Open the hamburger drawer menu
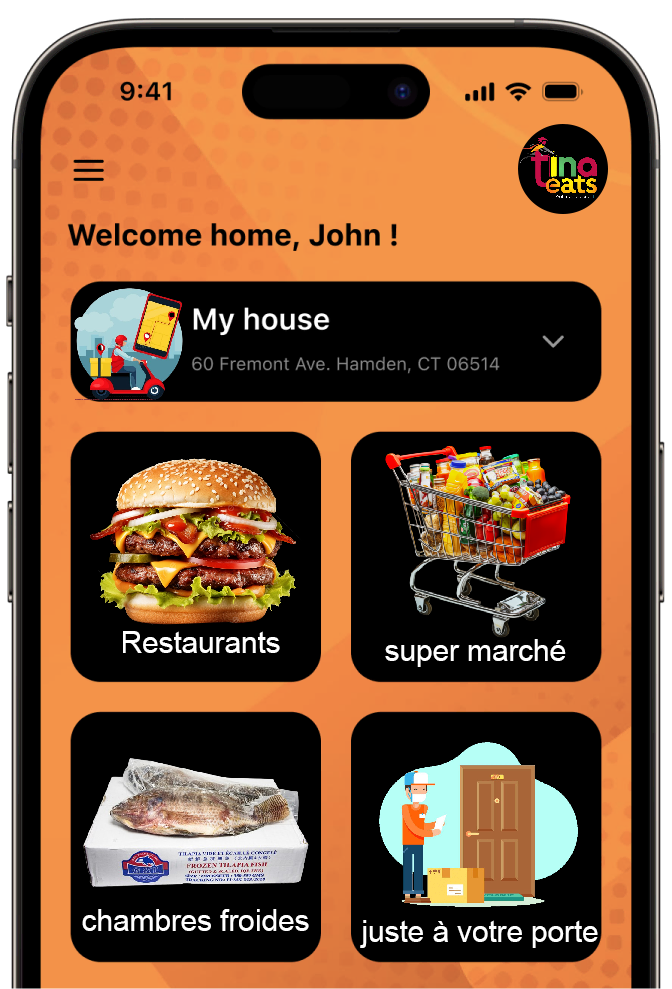Image resolution: width=672 pixels, height=989 pixels. coord(89,170)
